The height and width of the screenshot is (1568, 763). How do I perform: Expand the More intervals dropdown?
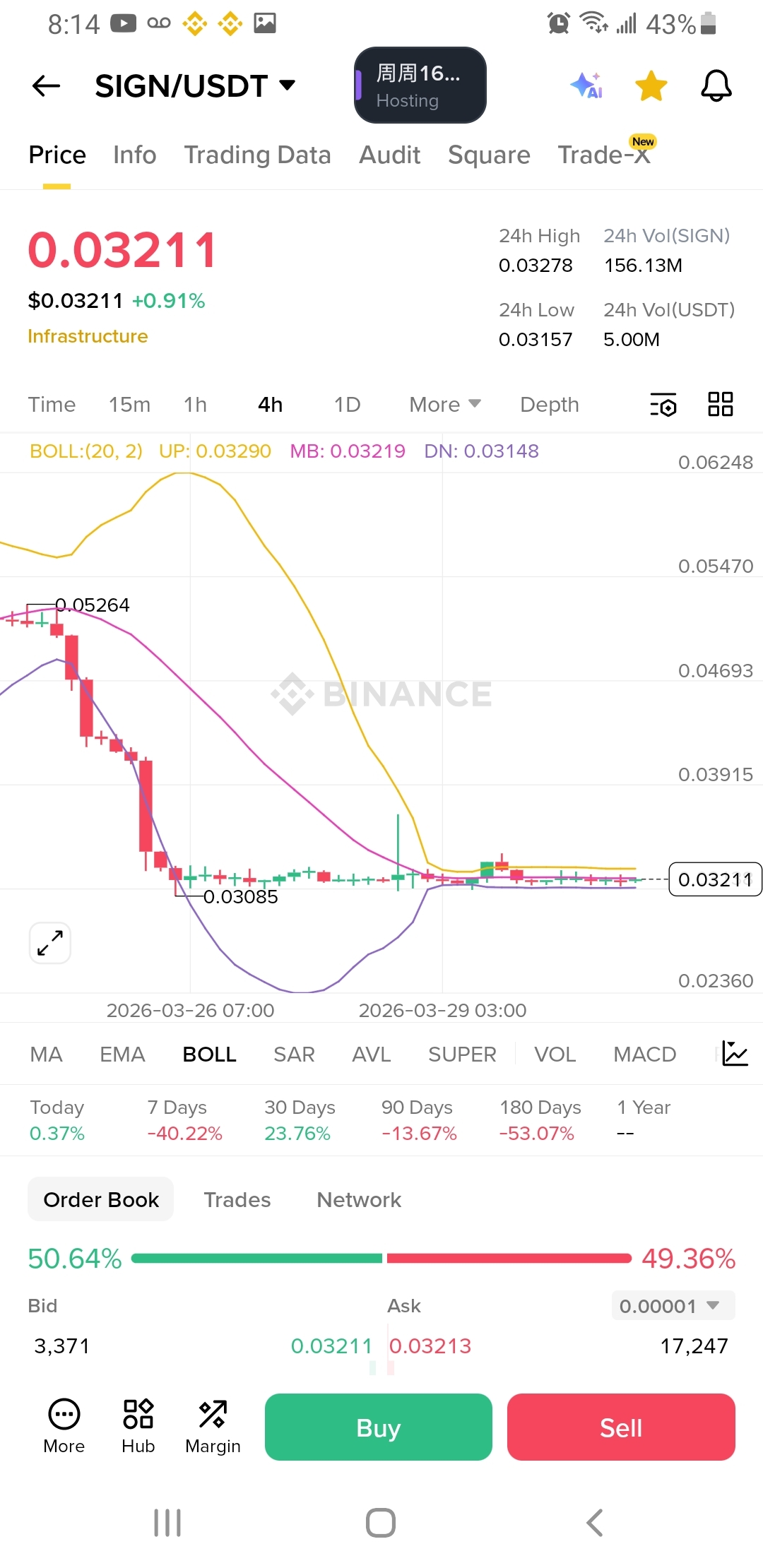coord(444,405)
